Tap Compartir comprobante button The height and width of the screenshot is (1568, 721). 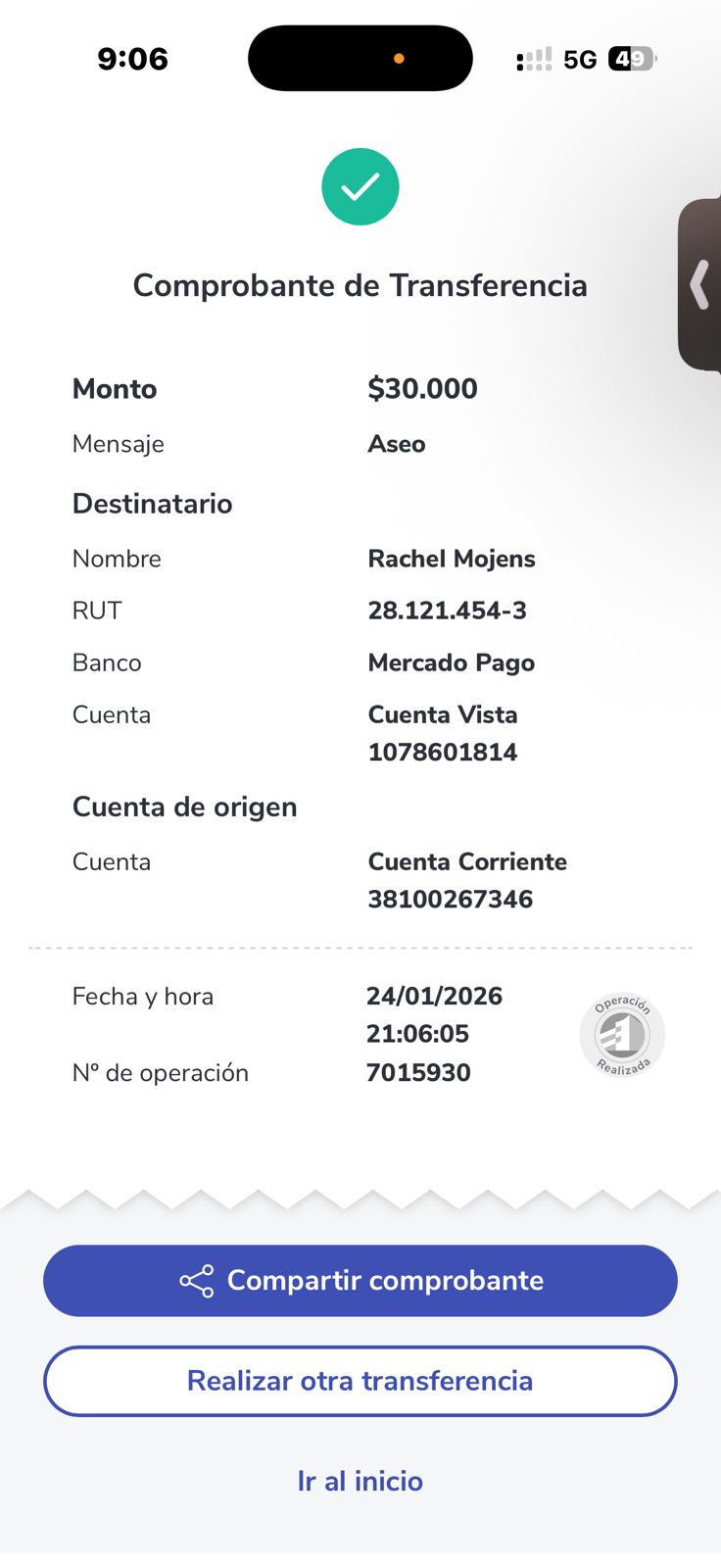360,1281
